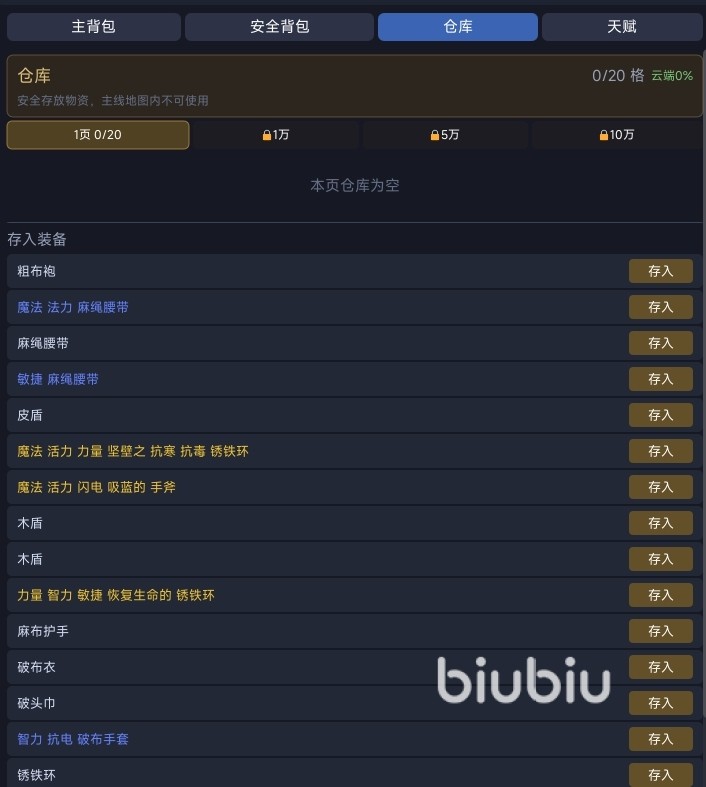Store the 魔法 法力 麻绳腰带 item

pyautogui.click(x=660, y=307)
